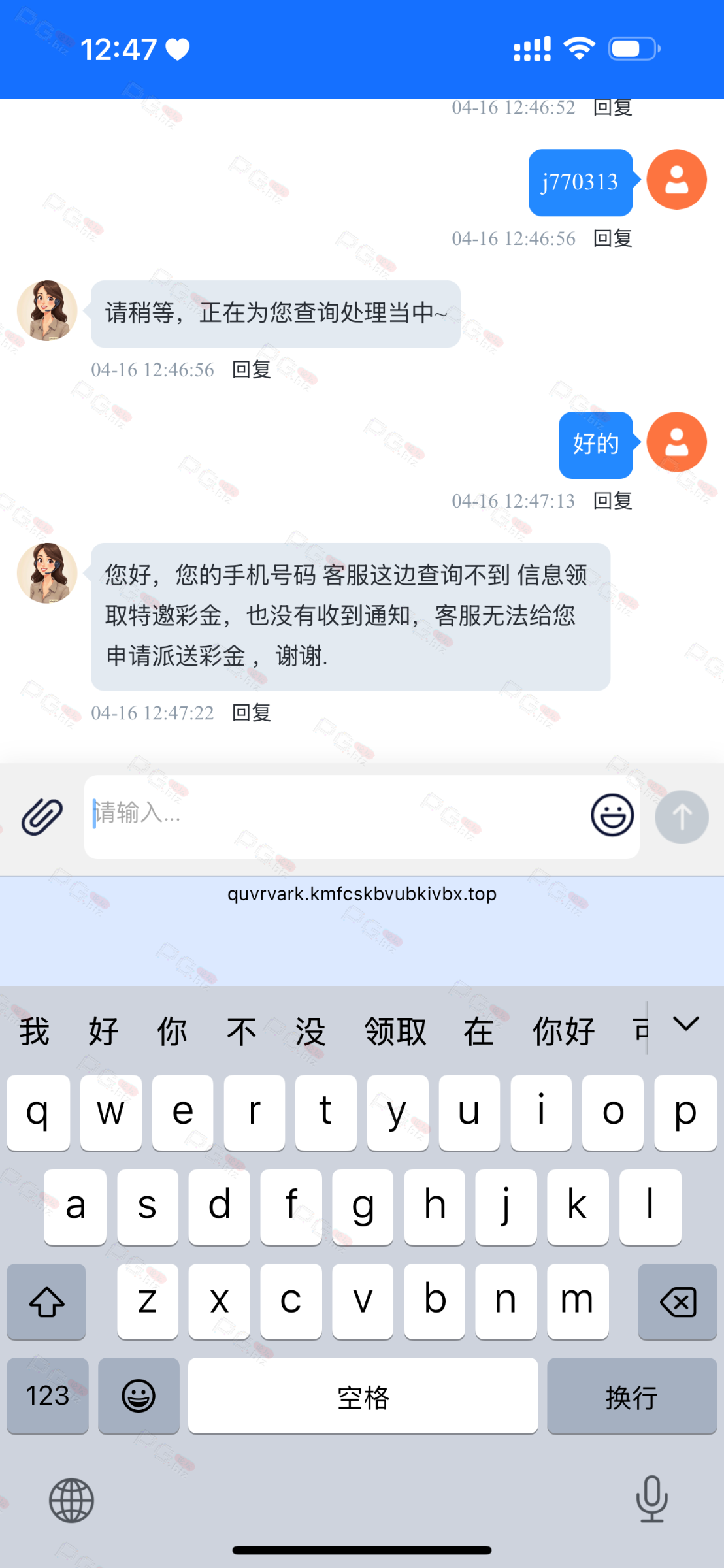724x1568 pixels.
Task: Switch keyboard to 123 number layout
Action: point(48,1396)
